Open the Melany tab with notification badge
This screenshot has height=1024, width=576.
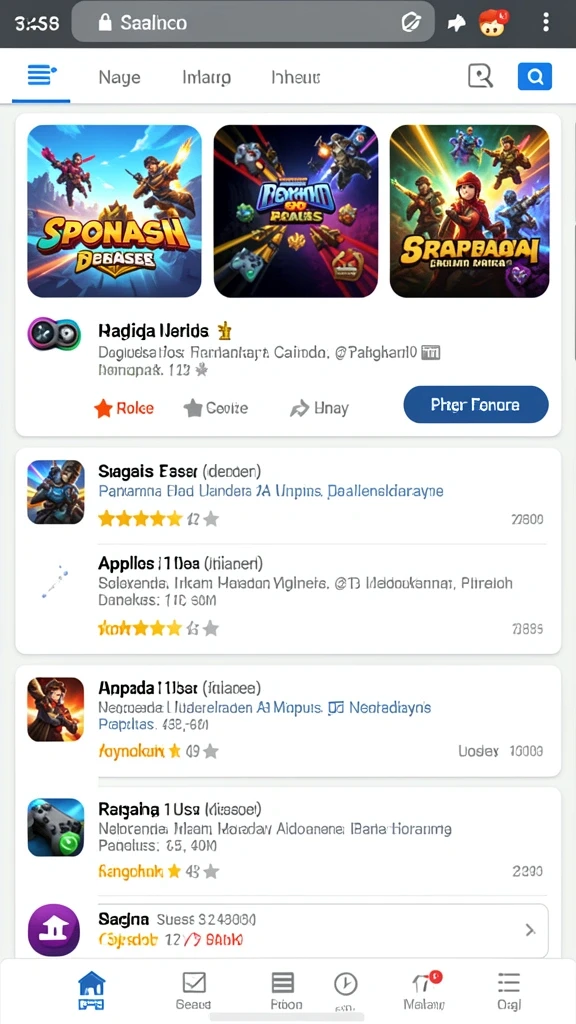tap(424, 990)
